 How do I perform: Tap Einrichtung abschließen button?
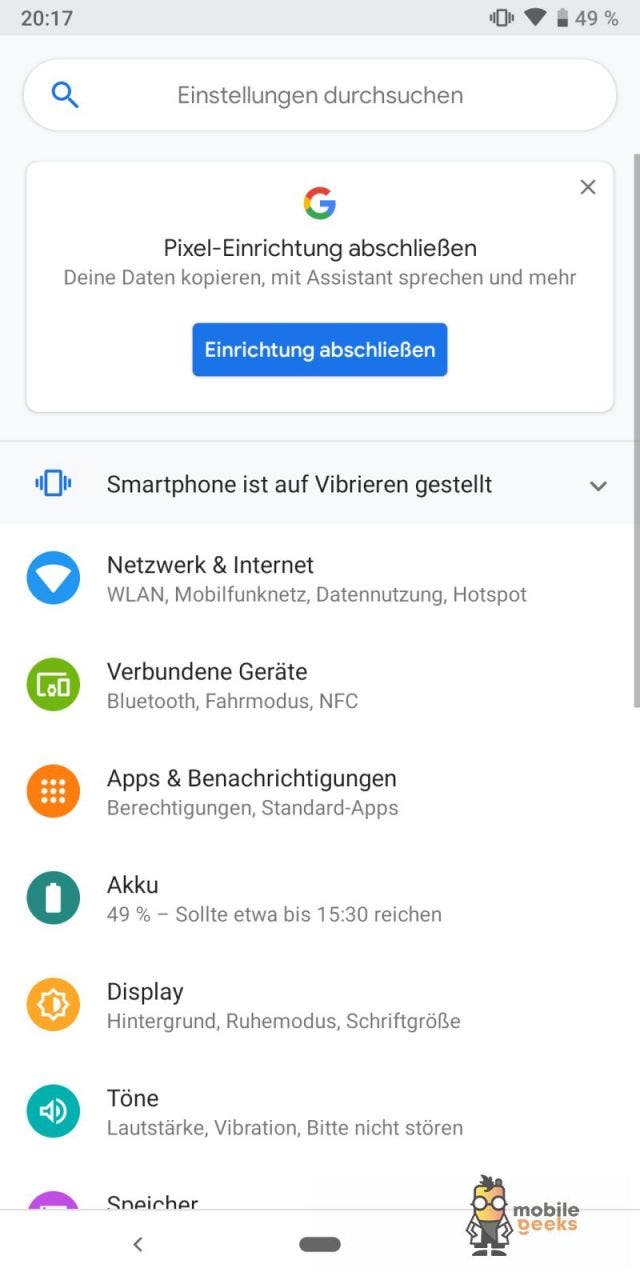[x=320, y=350]
